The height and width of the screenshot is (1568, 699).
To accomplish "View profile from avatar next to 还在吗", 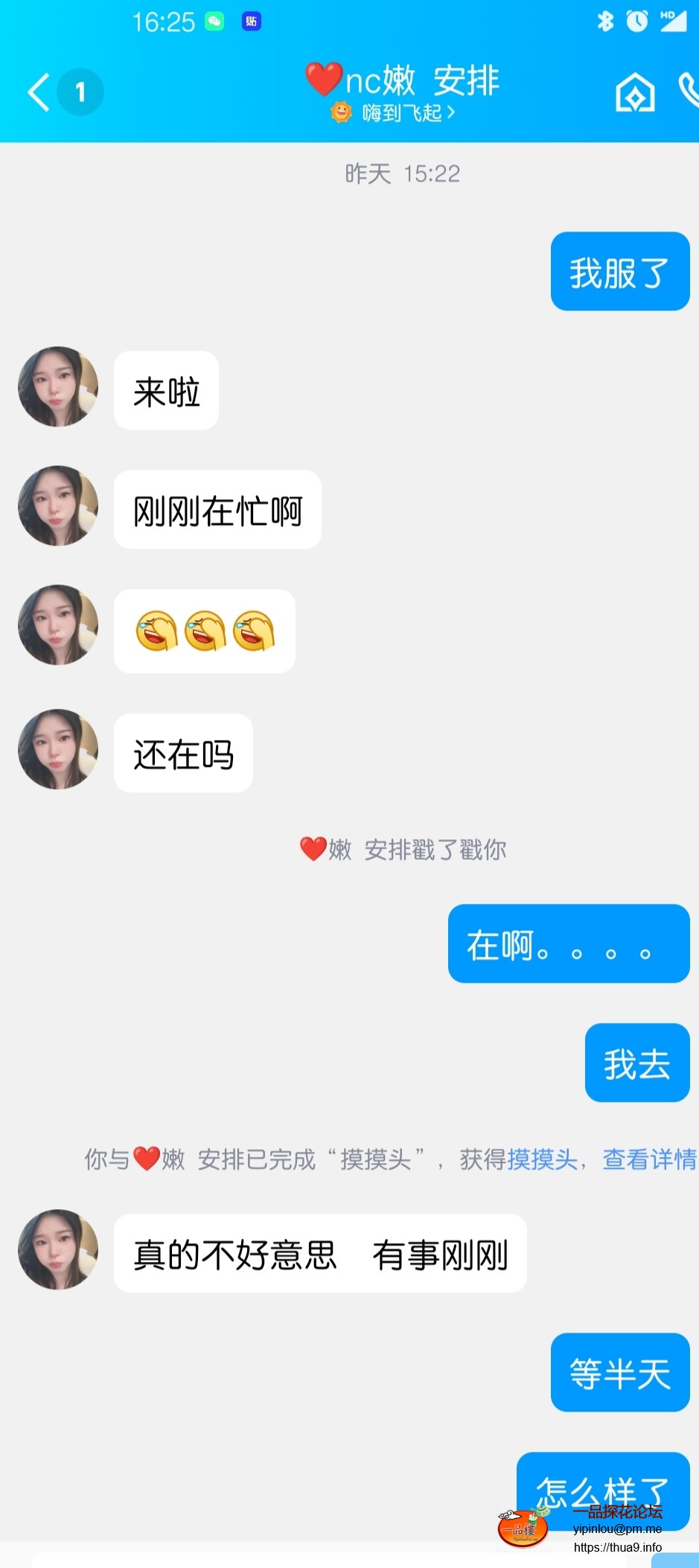I will (x=58, y=749).
